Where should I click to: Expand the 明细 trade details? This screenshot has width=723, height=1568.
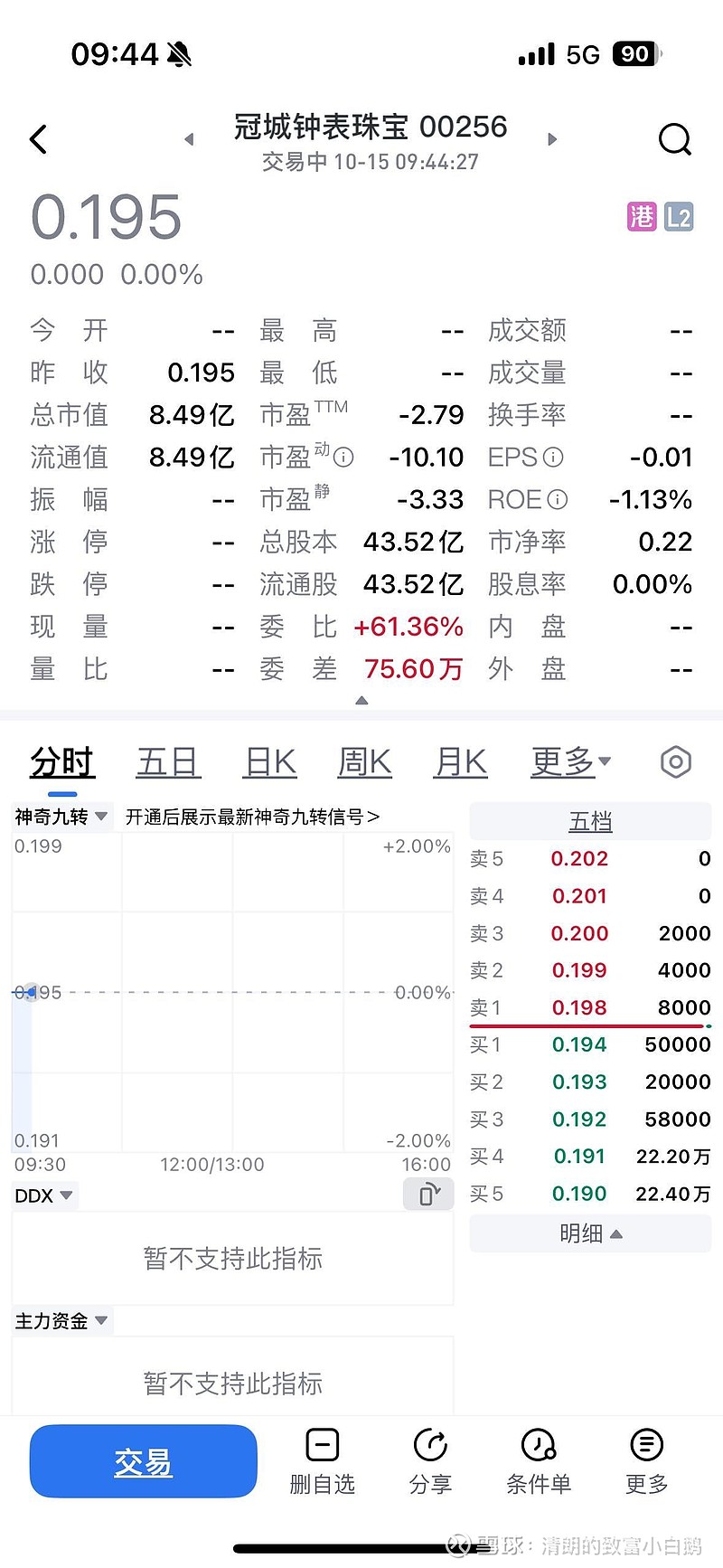[590, 1233]
